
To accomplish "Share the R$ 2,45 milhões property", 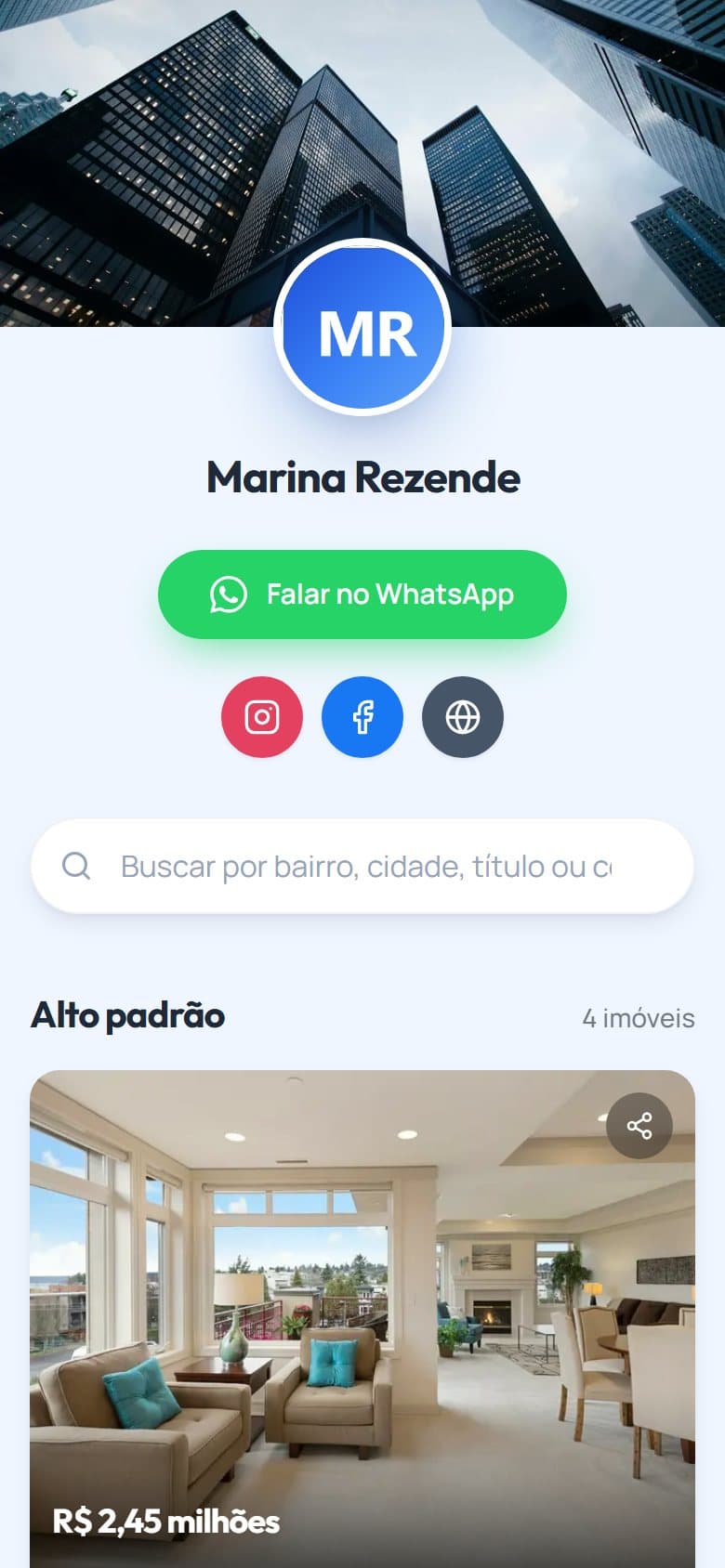I will [639, 1127].
